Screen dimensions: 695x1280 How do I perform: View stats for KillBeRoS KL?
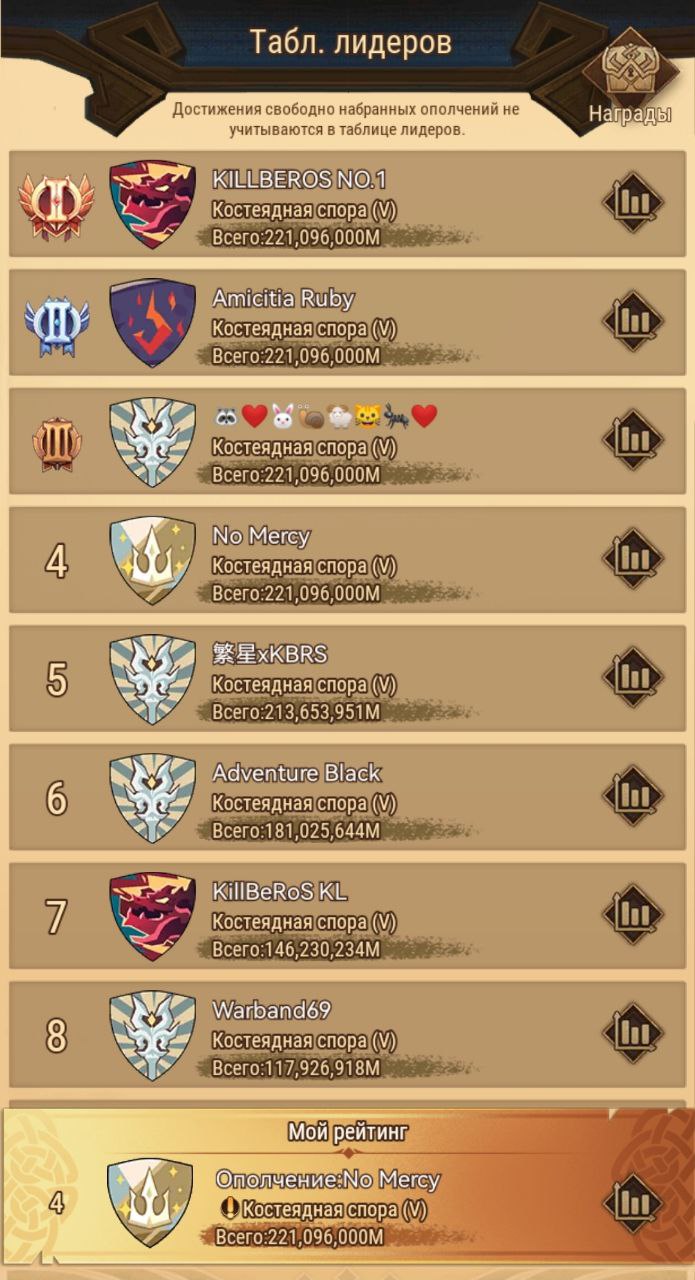(632, 914)
